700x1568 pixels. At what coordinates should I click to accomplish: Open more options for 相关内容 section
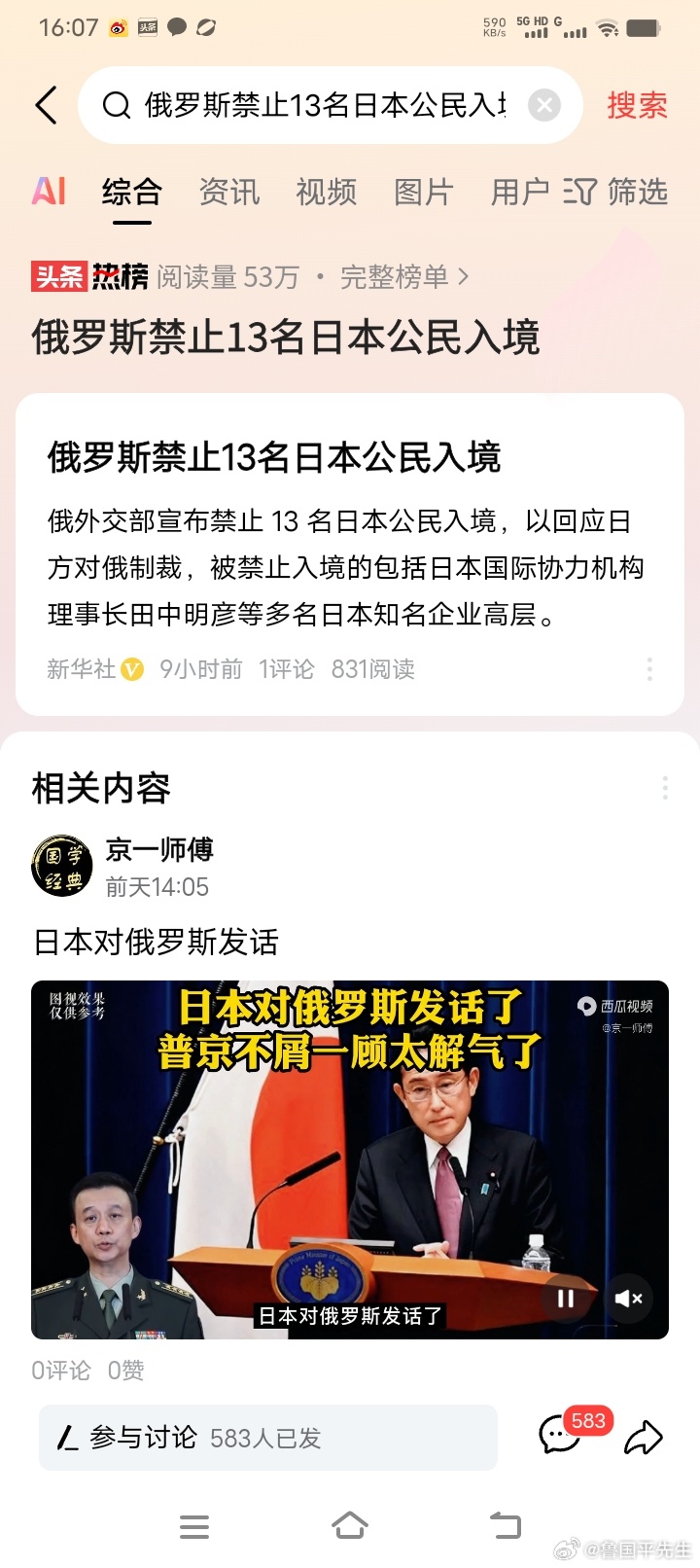click(x=665, y=788)
